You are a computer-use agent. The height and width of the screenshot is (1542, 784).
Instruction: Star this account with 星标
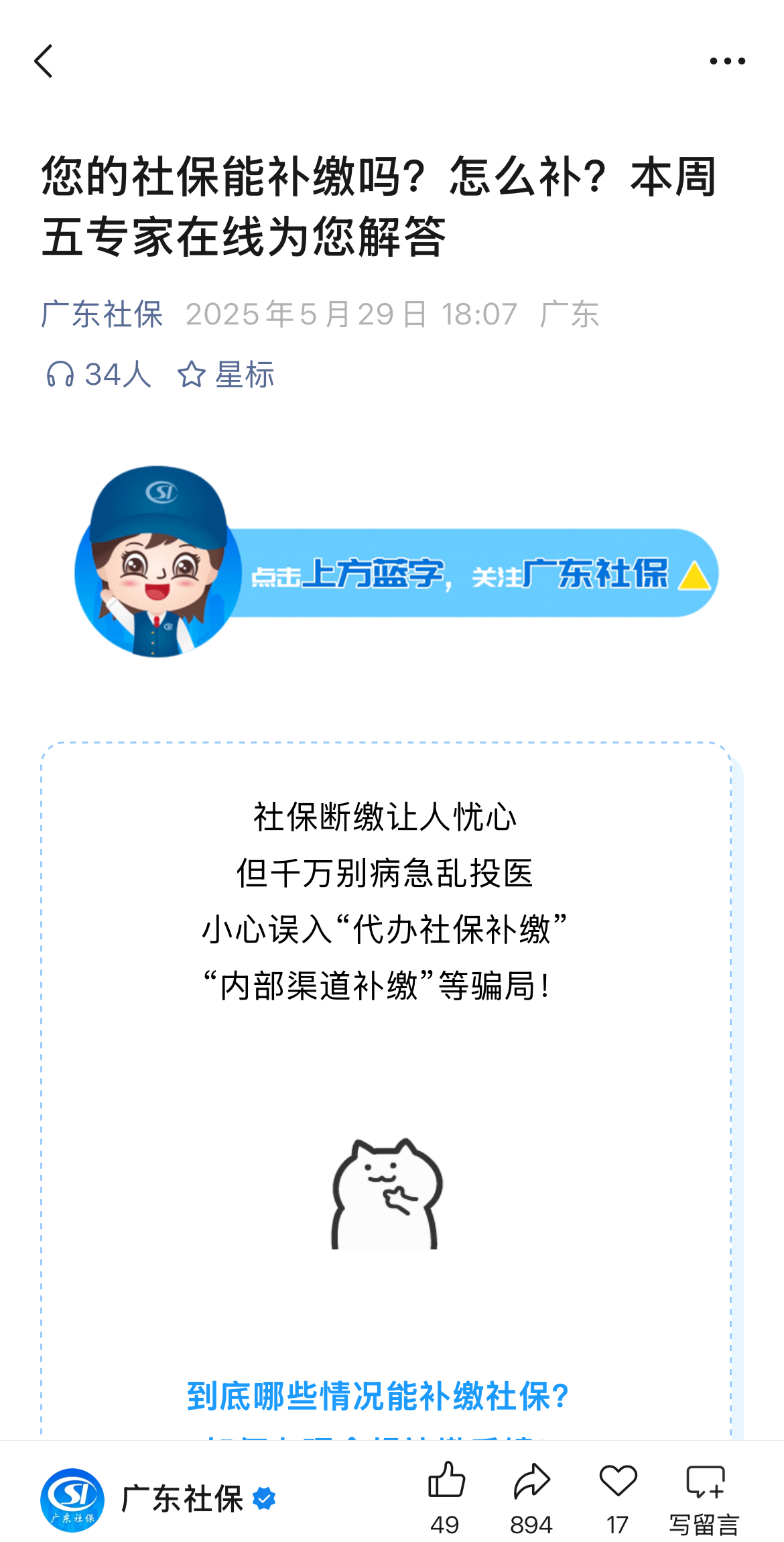click(226, 374)
